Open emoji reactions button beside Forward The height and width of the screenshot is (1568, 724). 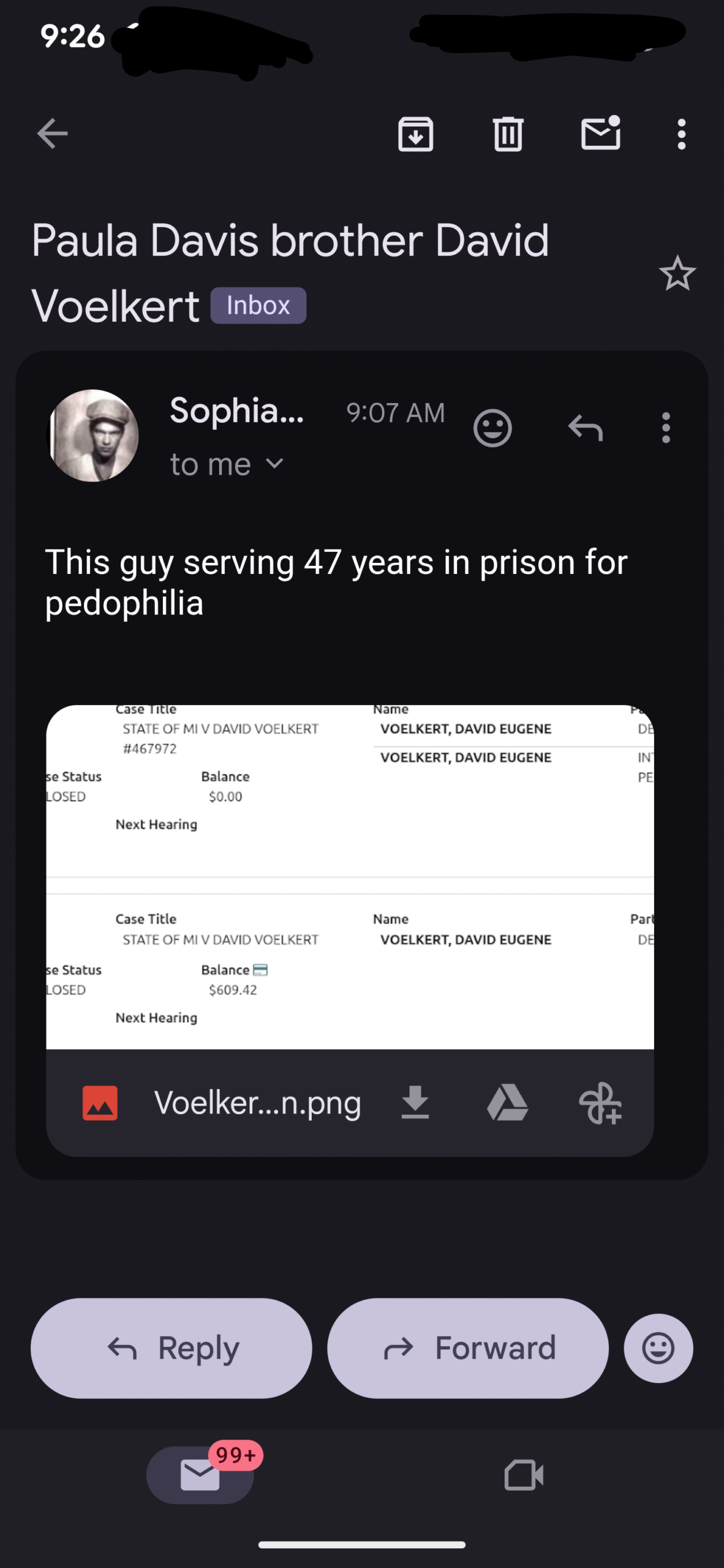click(658, 1348)
